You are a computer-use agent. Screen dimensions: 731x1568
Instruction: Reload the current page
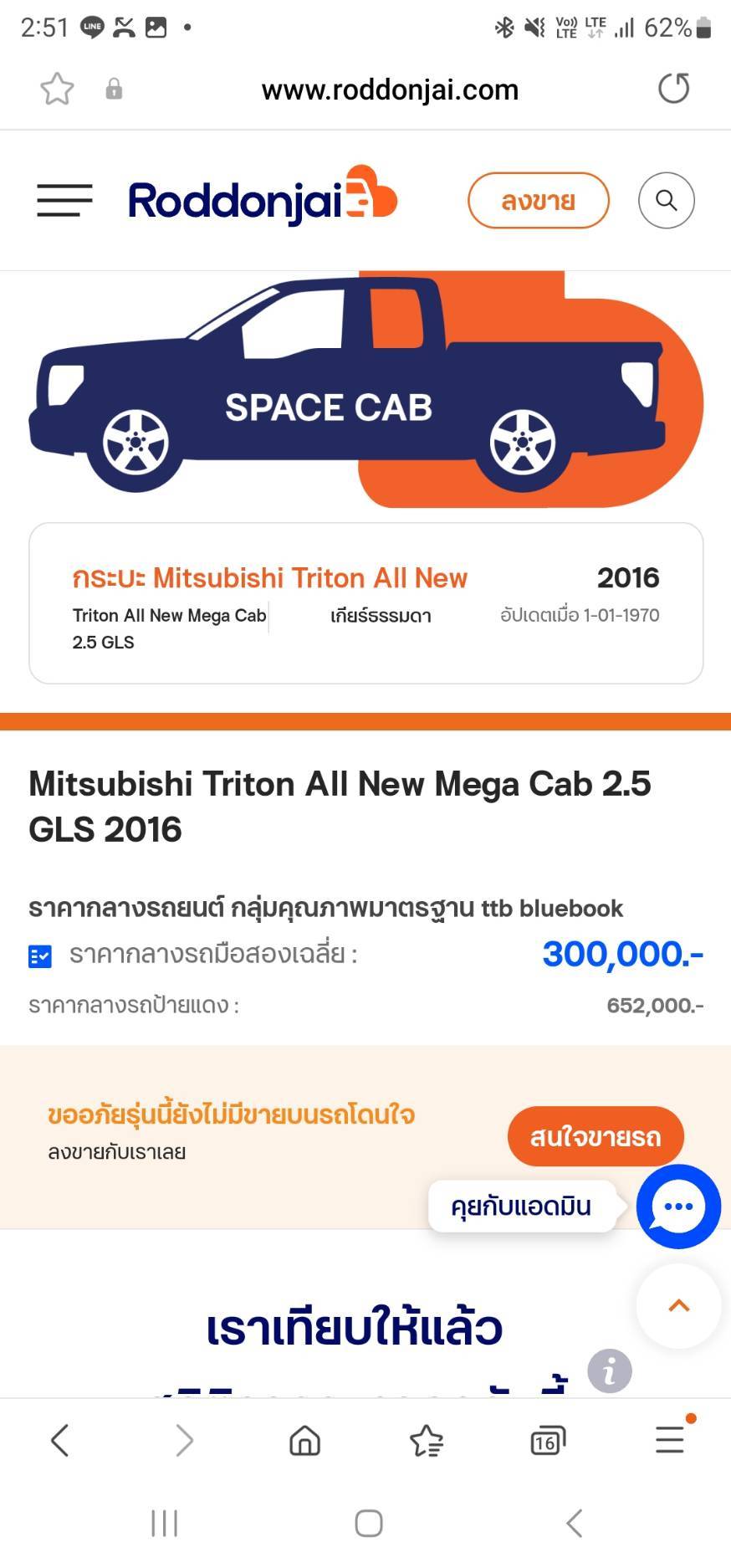pos(673,89)
